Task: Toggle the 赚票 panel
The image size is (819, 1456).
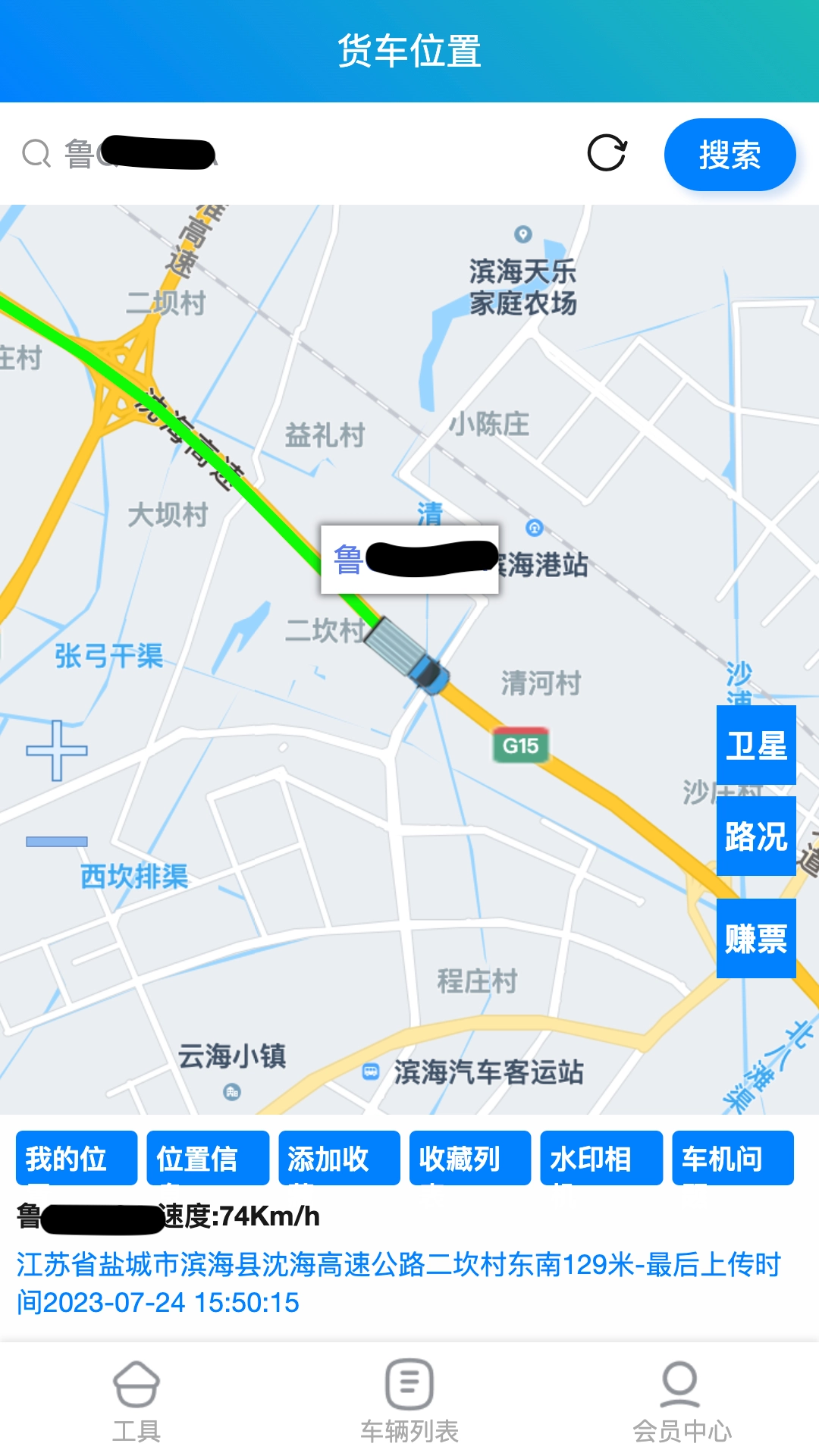Action: 755,939
